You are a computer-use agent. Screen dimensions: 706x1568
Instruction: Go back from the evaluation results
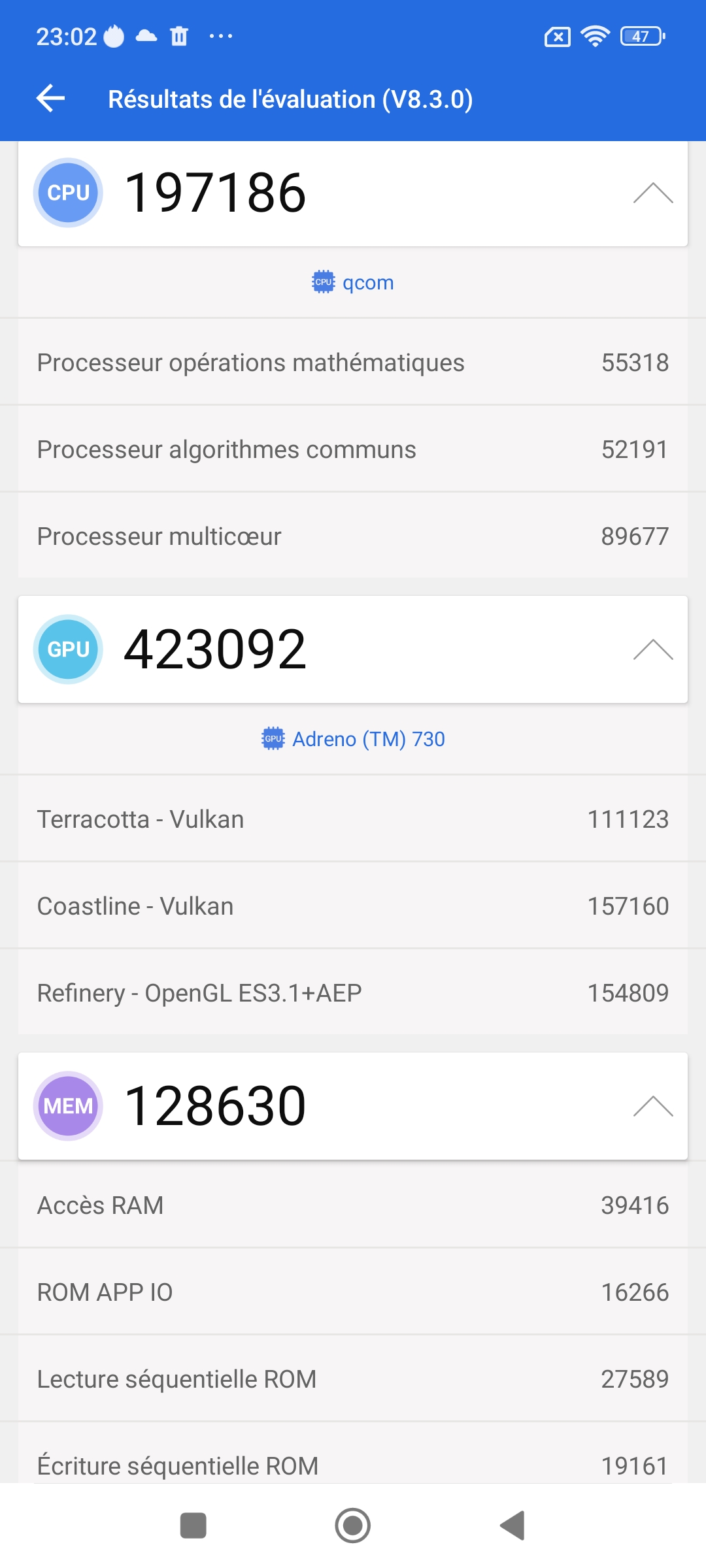click(51, 99)
